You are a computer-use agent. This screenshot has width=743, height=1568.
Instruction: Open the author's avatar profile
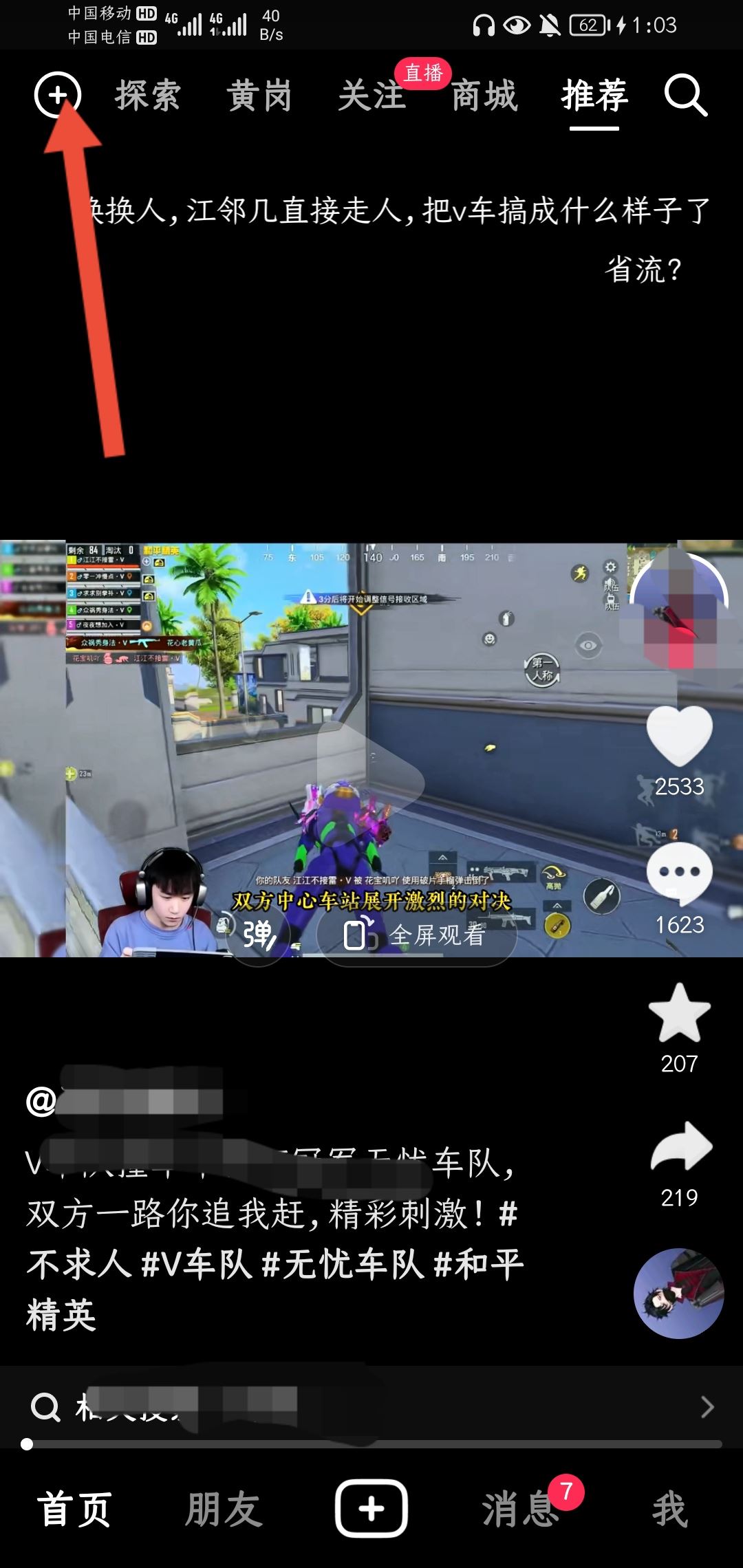(x=679, y=605)
